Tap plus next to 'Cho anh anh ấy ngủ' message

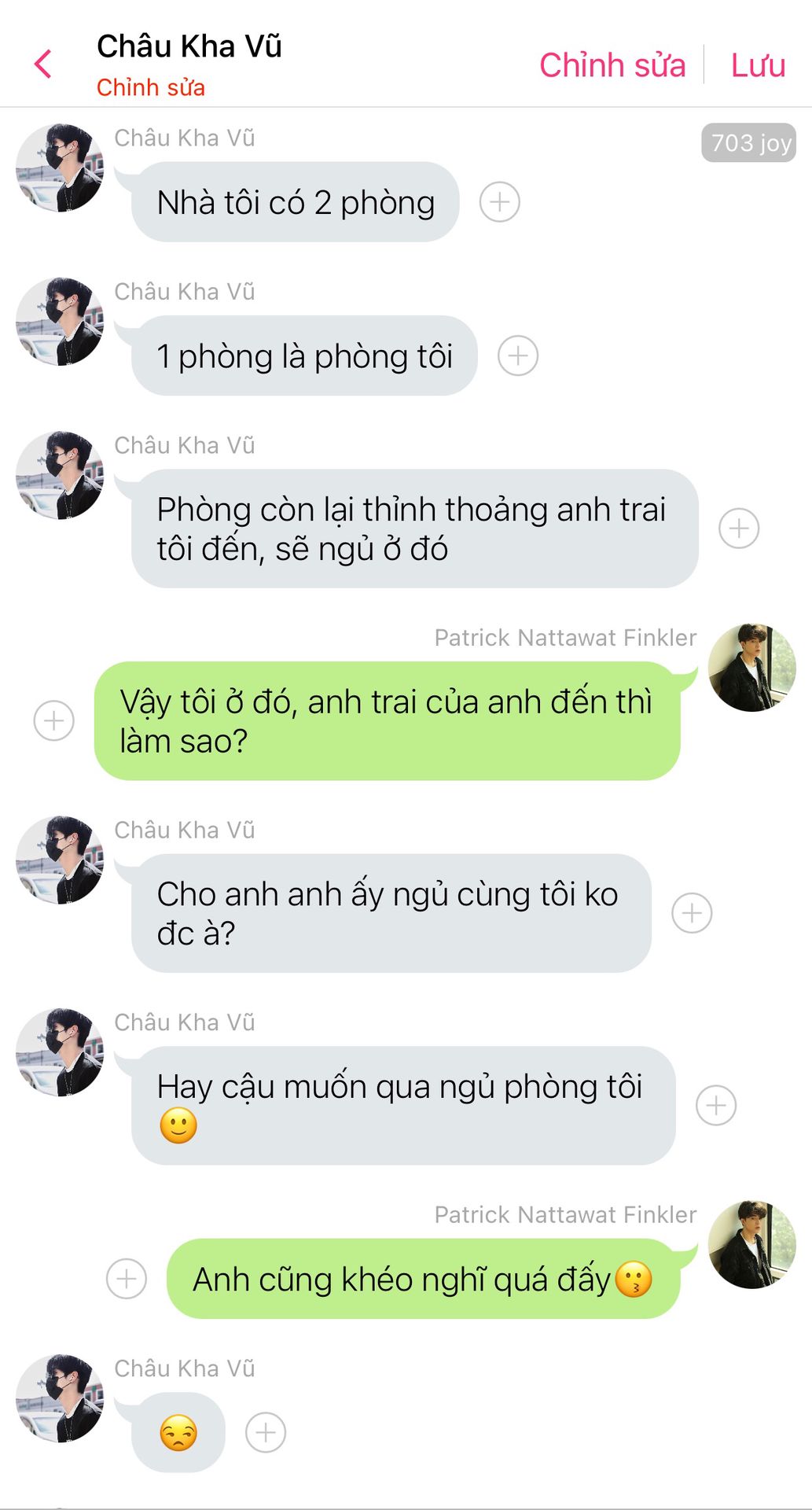[692, 913]
